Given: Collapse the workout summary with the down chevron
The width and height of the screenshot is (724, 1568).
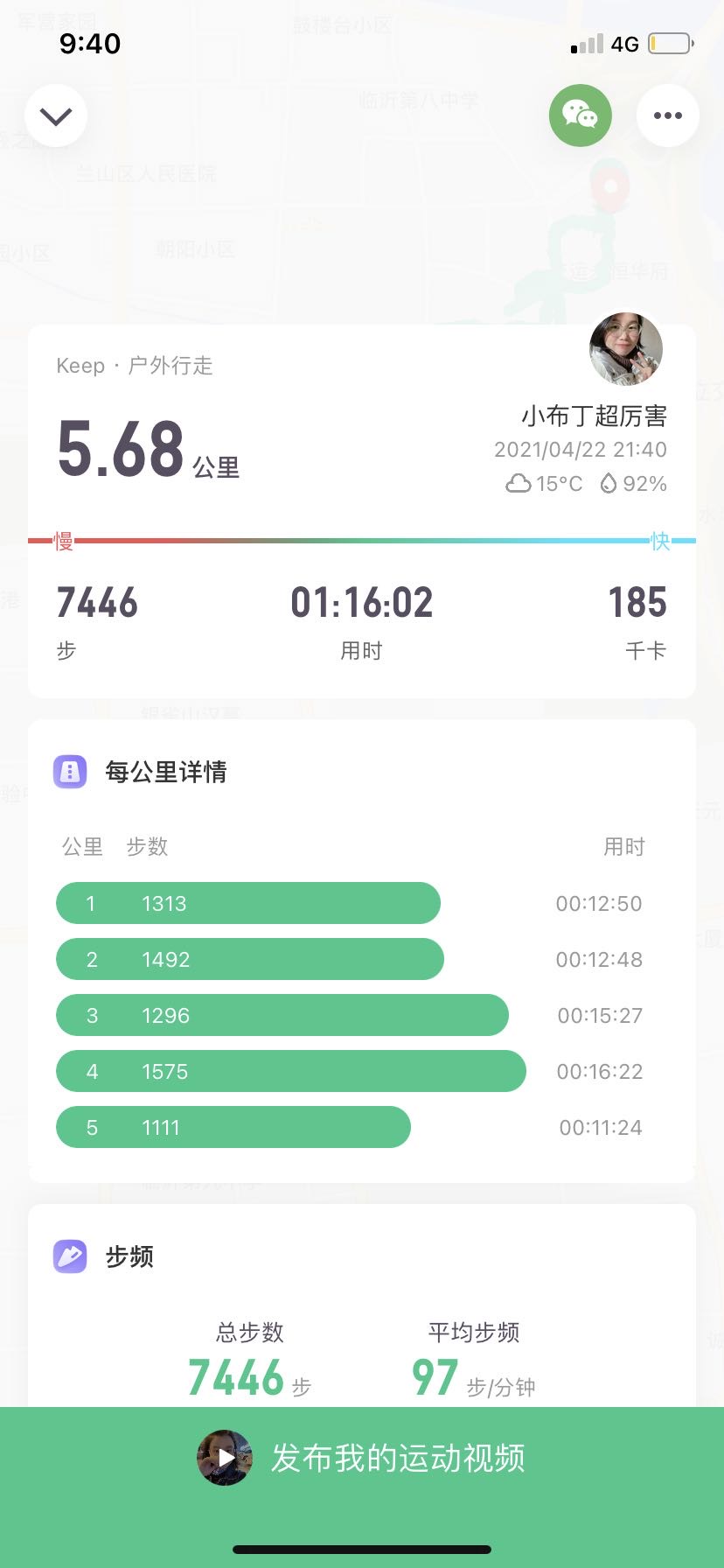Looking at the screenshot, I should [56, 115].
